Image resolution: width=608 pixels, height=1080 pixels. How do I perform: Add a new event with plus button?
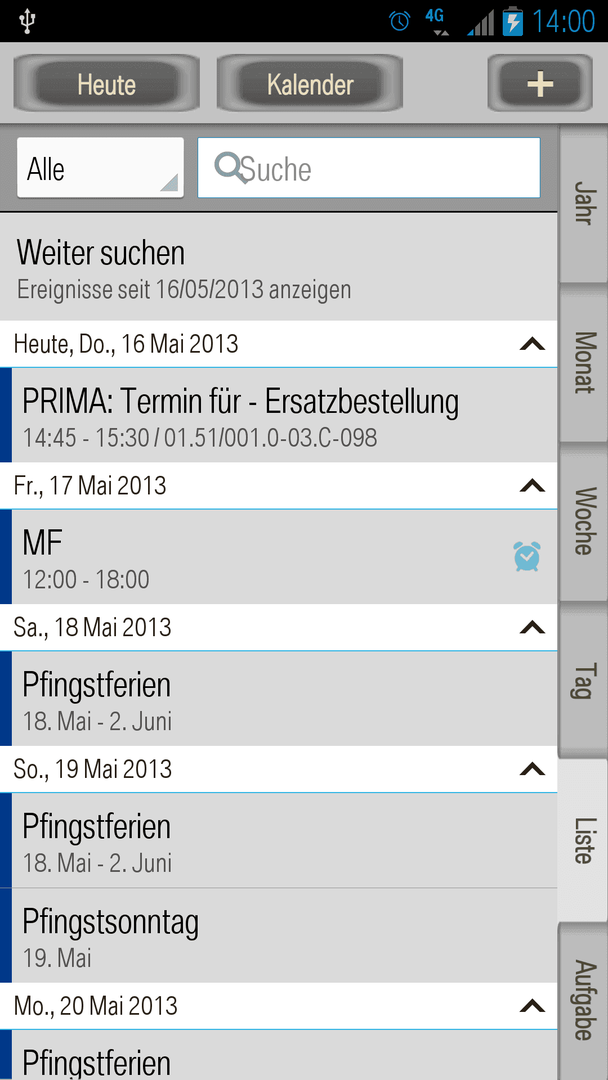click(540, 83)
